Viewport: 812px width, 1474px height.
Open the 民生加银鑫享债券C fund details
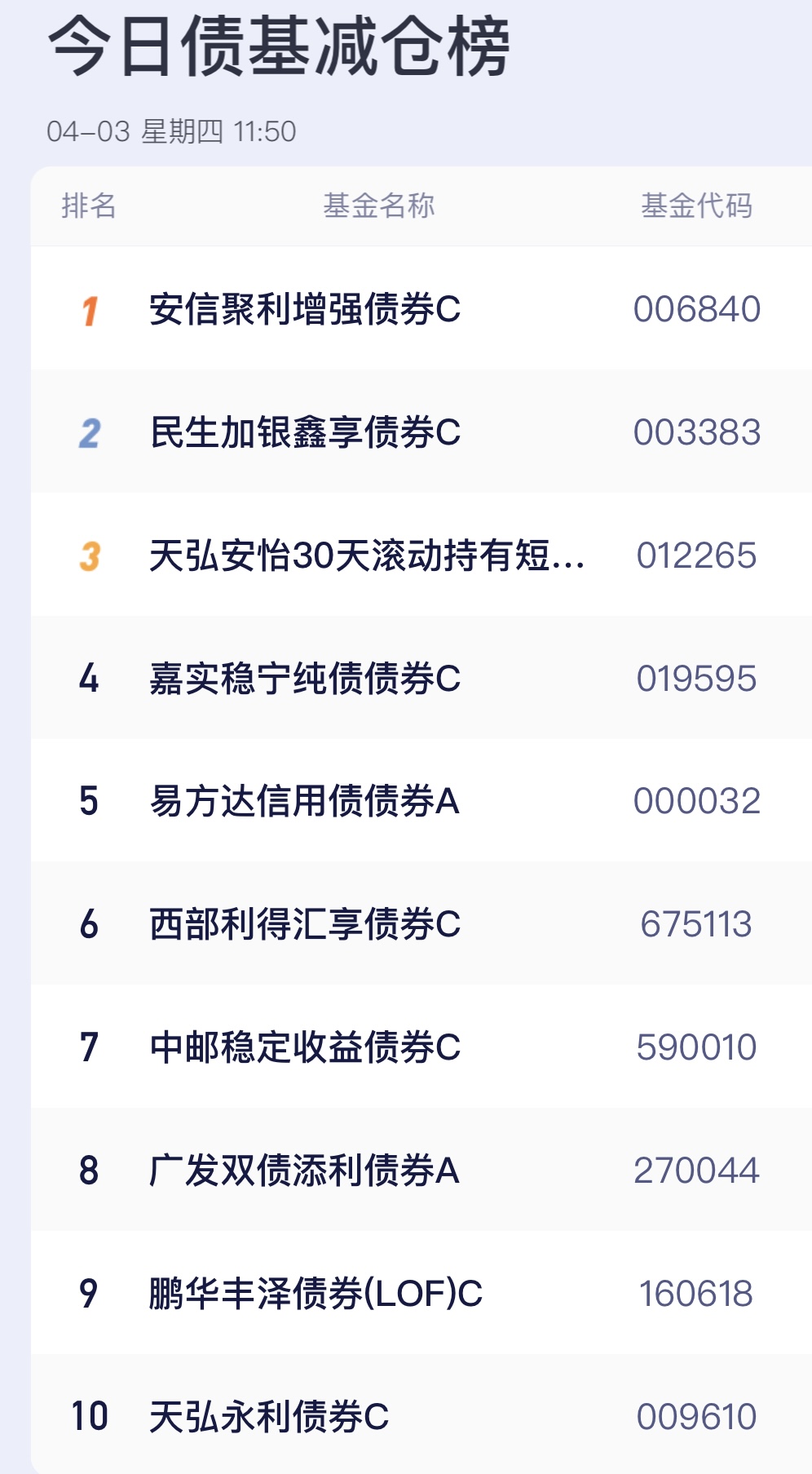306,432
